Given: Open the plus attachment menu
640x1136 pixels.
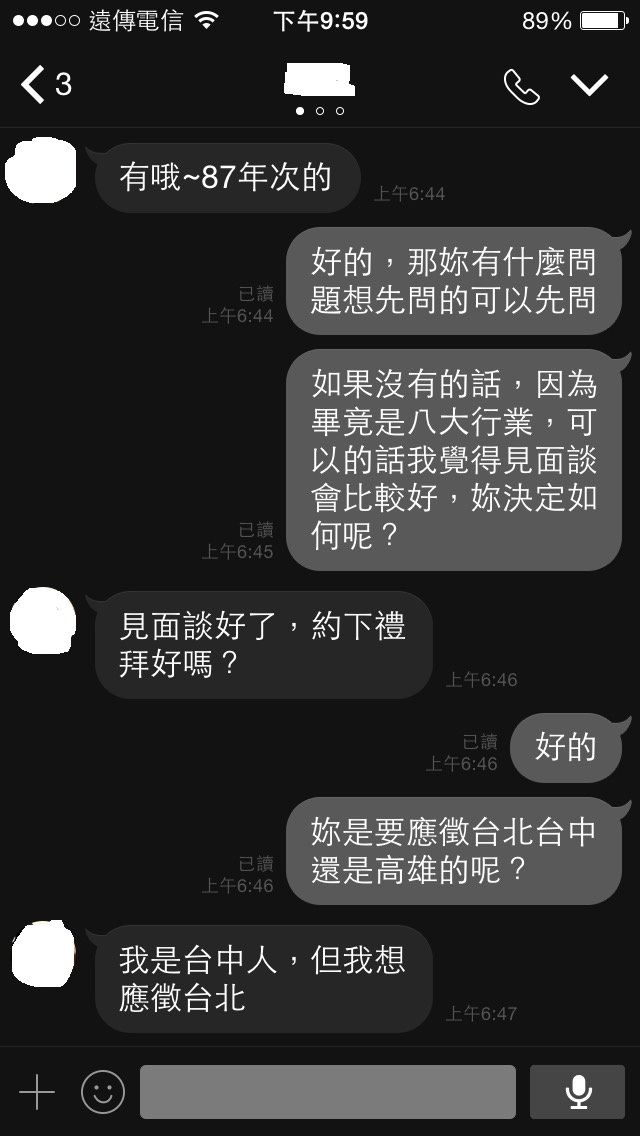Looking at the screenshot, I should pyautogui.click(x=37, y=1092).
